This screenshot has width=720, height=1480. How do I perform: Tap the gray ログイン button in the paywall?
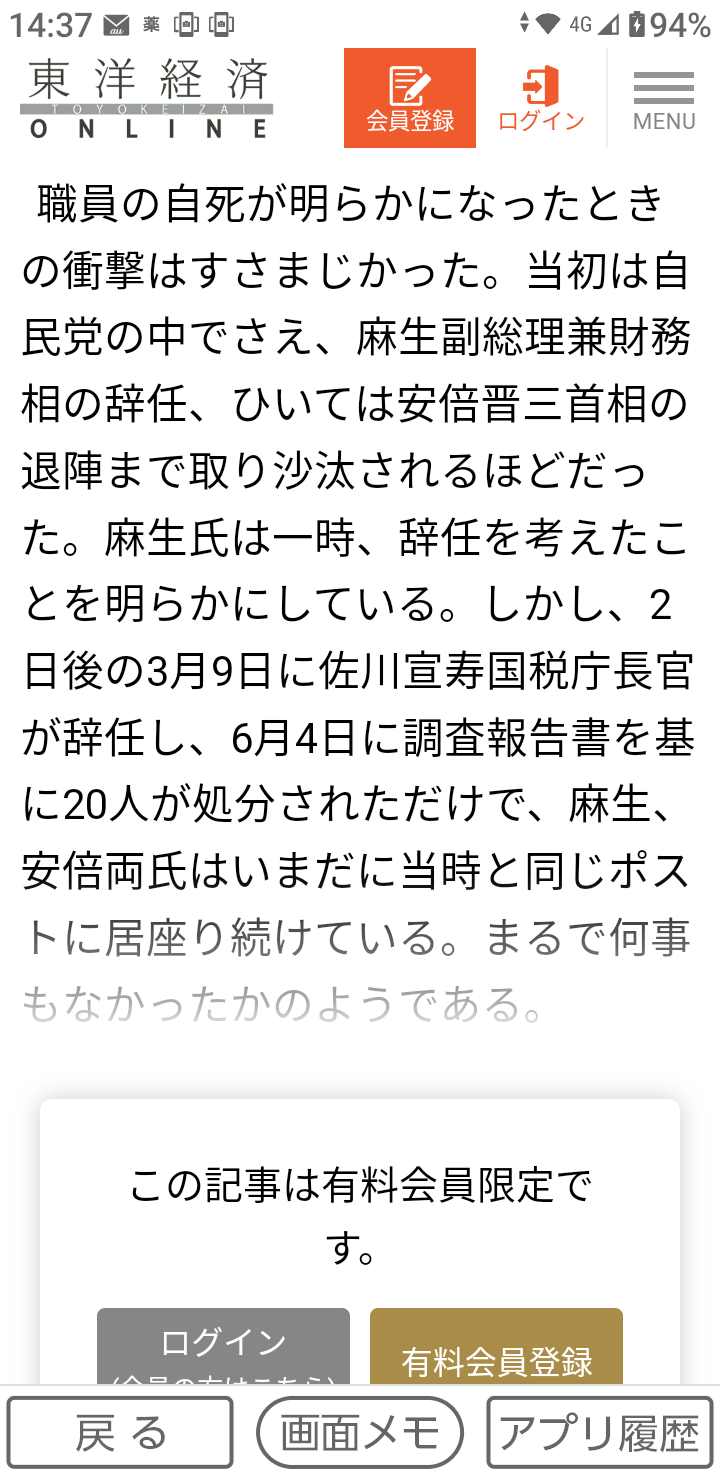pos(223,1349)
